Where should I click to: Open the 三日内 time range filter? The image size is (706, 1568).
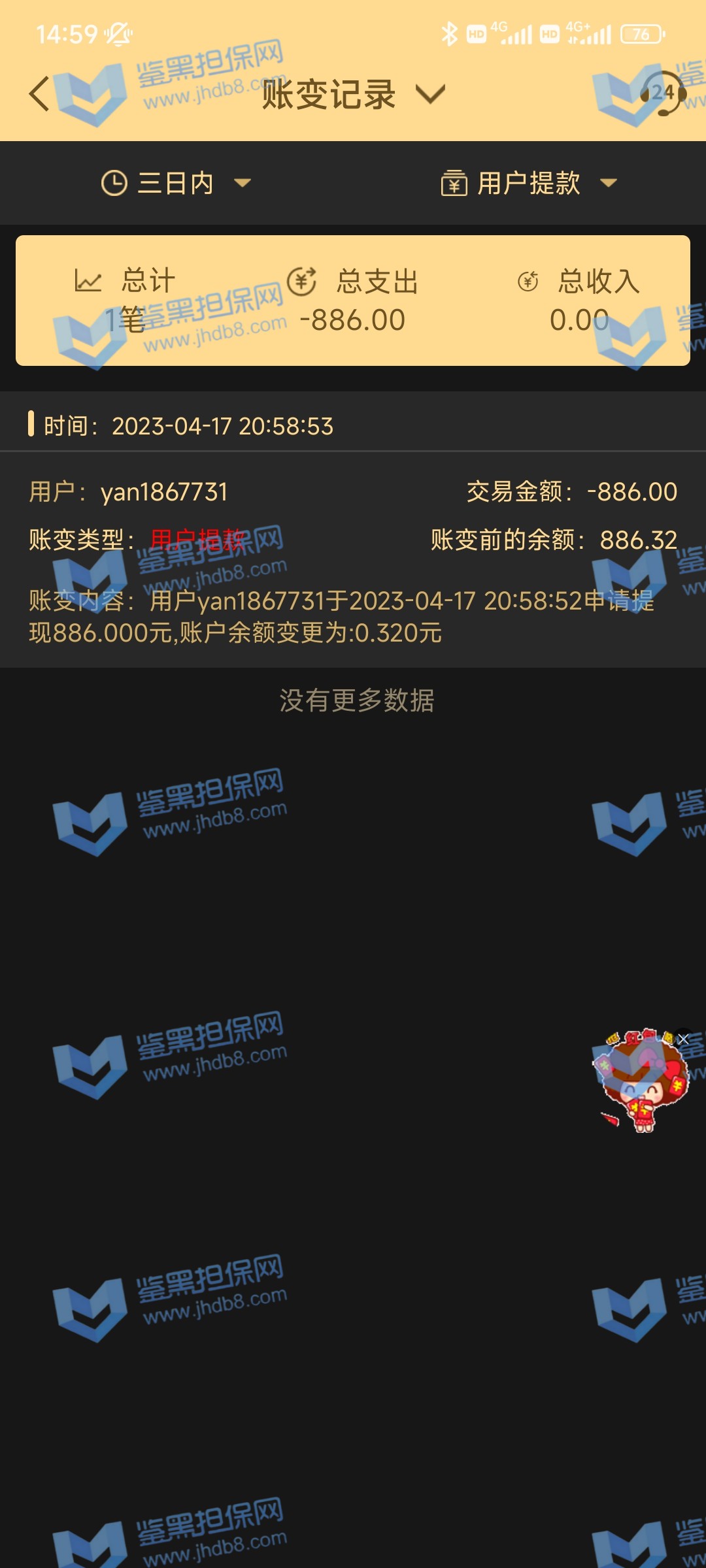click(176, 183)
